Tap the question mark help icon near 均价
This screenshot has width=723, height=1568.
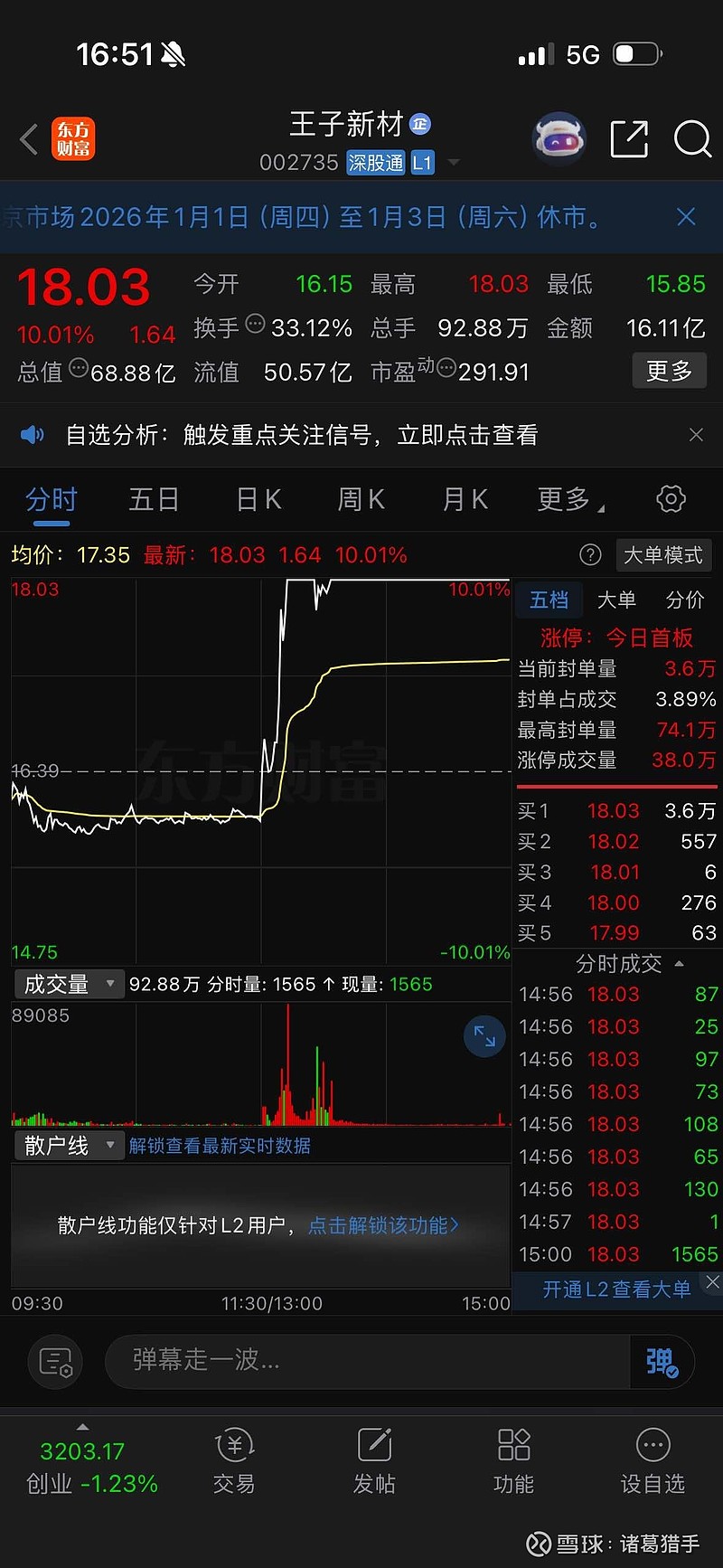coord(590,555)
